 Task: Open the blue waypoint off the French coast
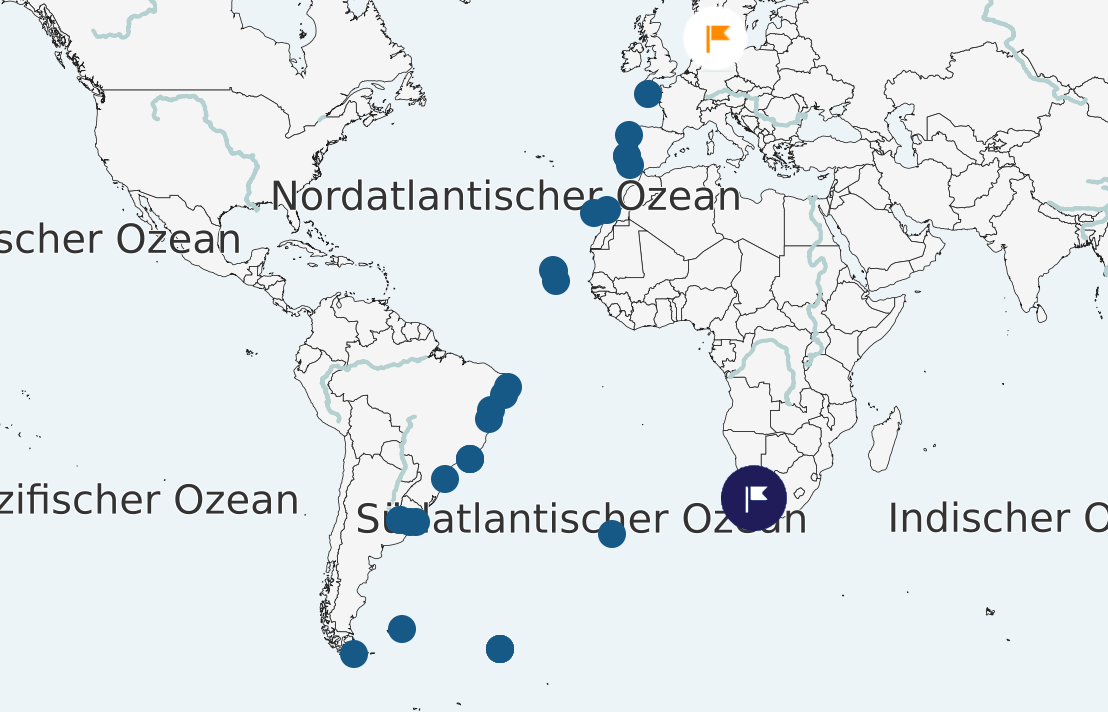648,94
